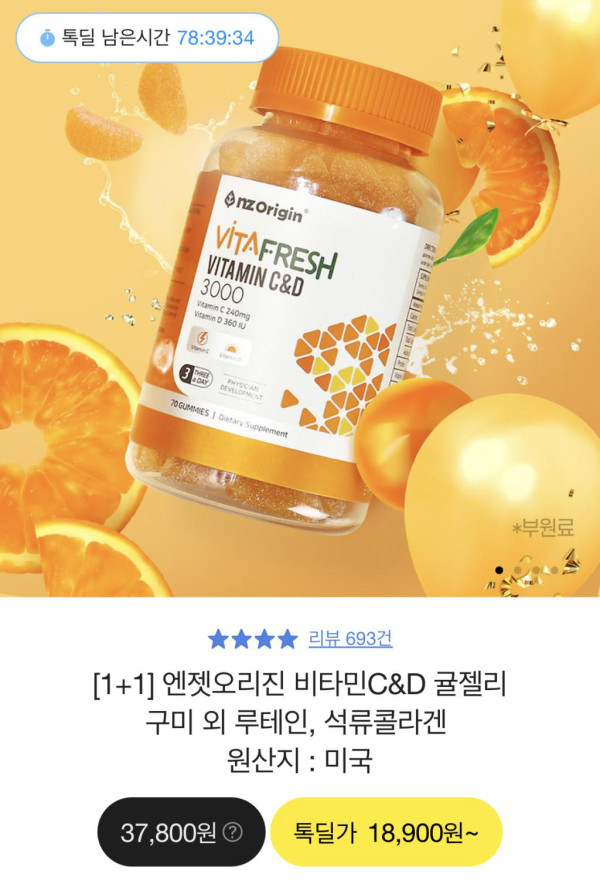The width and height of the screenshot is (600, 884).
Task: Tap the 톡딜가 18,900원~ button
Action: 386,831
